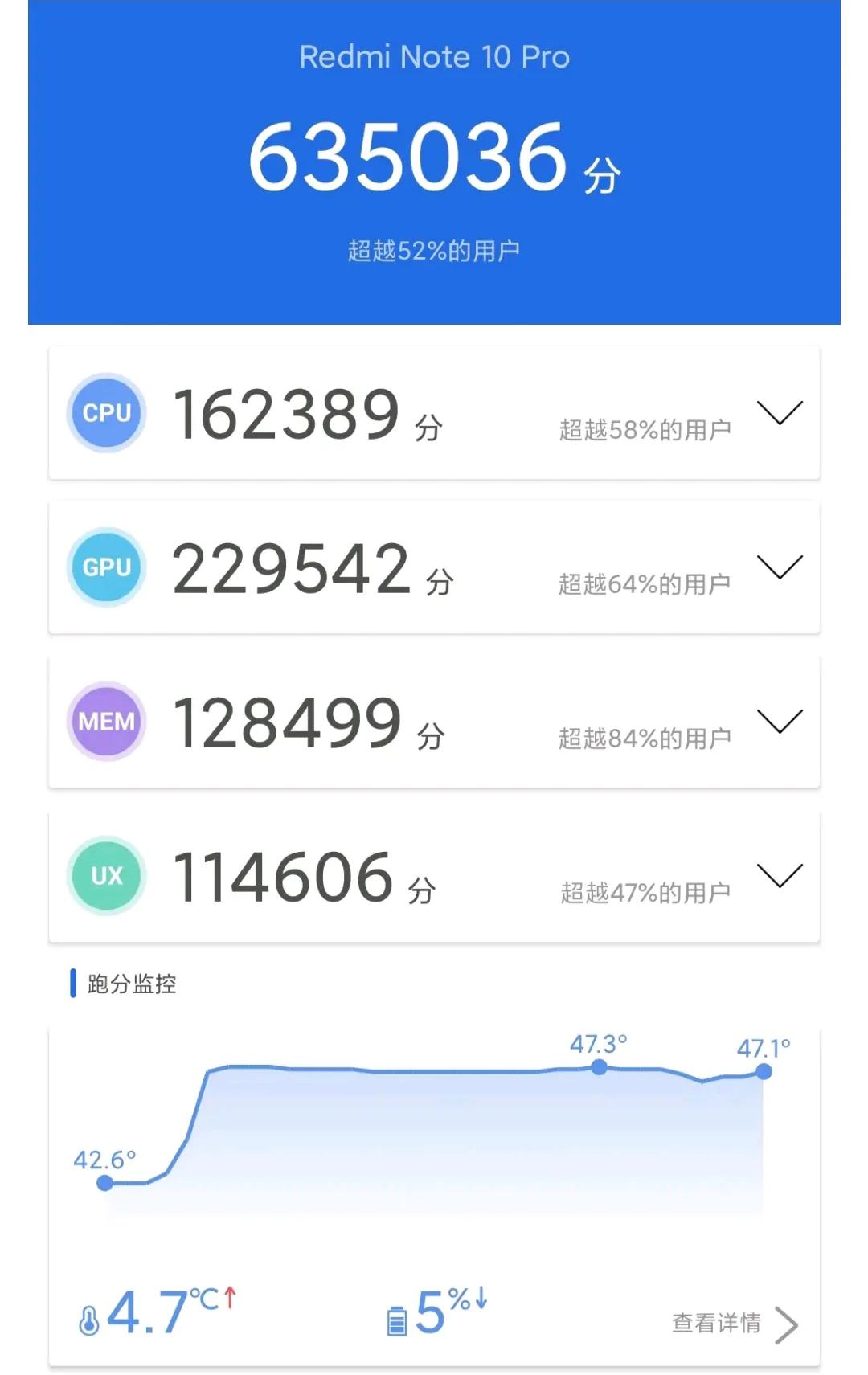Image resolution: width=868 pixels, height=1375 pixels.
Task: Click the MEM memory score icon
Action: (x=107, y=722)
